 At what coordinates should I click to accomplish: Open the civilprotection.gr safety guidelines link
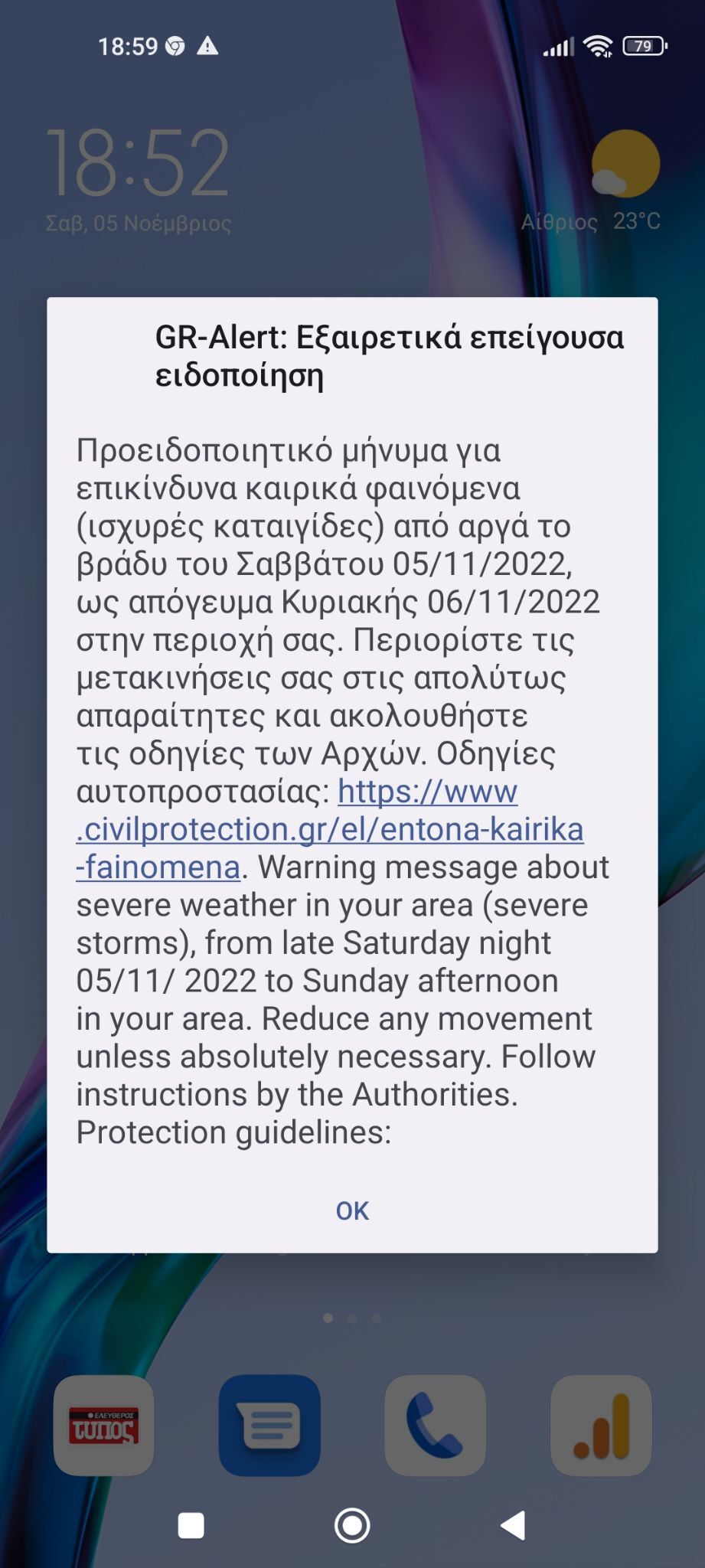click(x=329, y=830)
